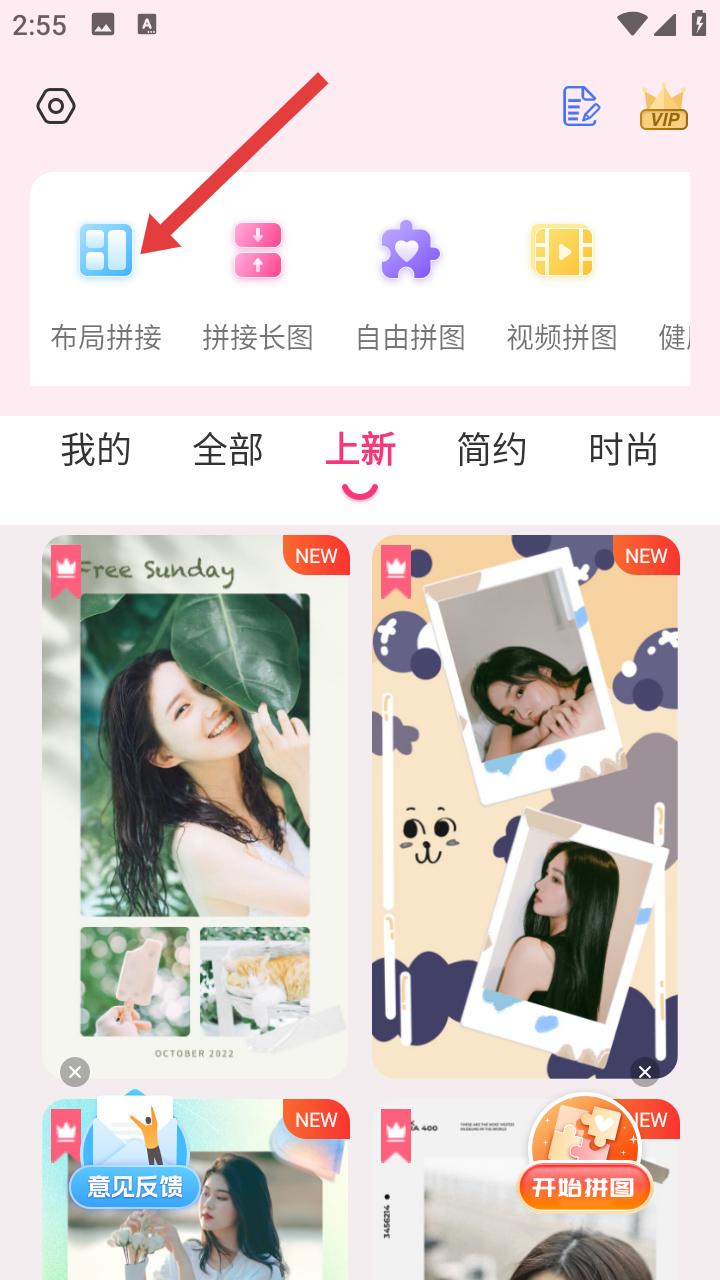Select the 上新 tab

pyautogui.click(x=360, y=450)
